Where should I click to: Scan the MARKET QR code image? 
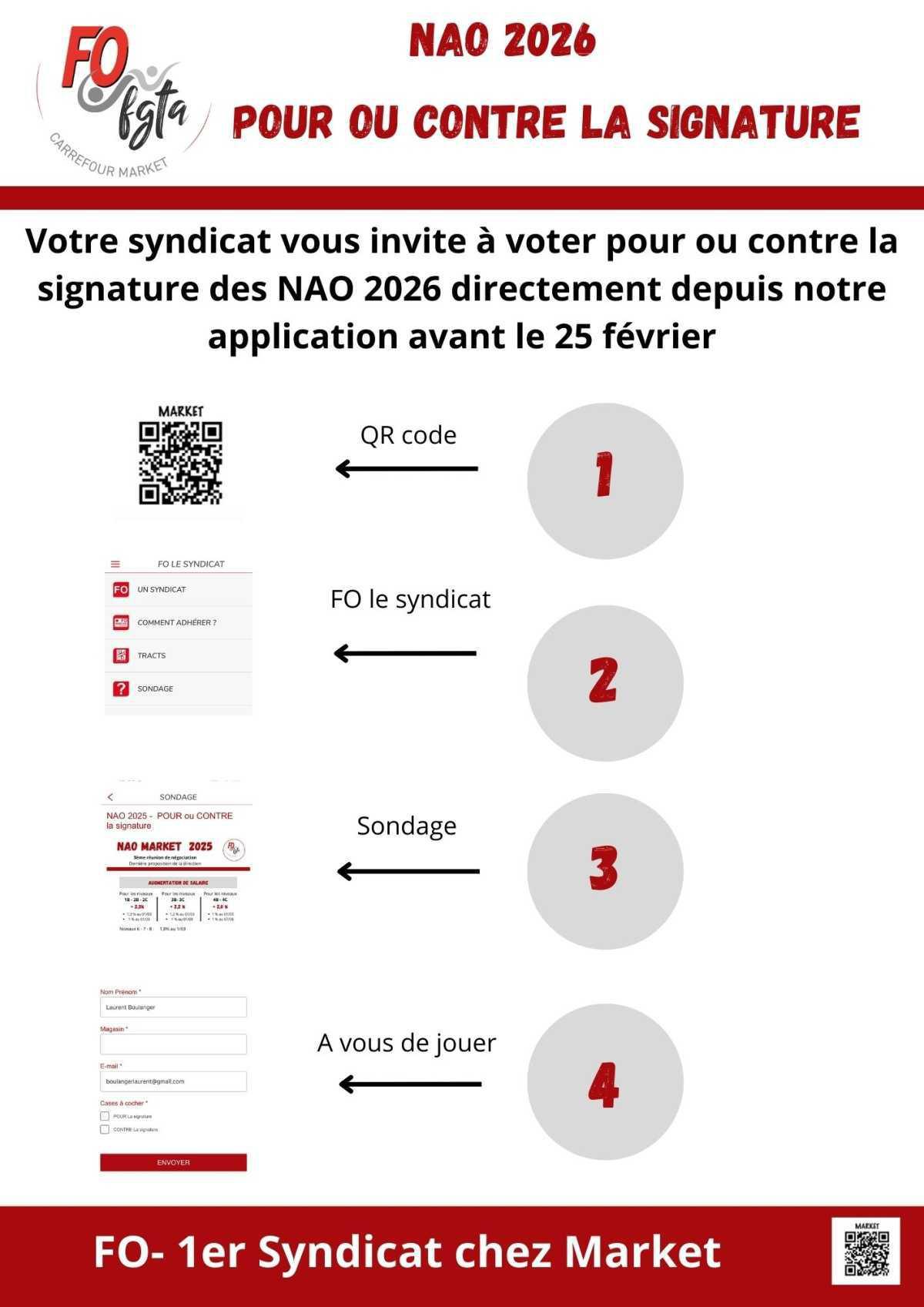[181, 462]
